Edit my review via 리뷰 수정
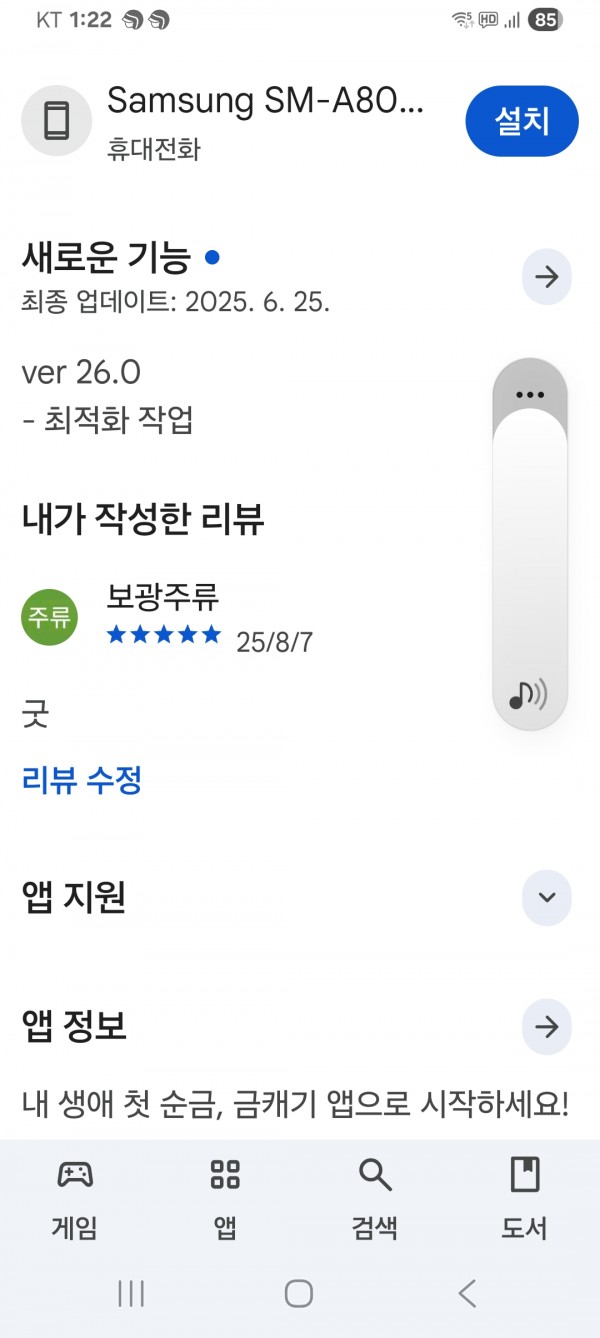Viewport: 600px width, 1338px height. tap(81, 779)
